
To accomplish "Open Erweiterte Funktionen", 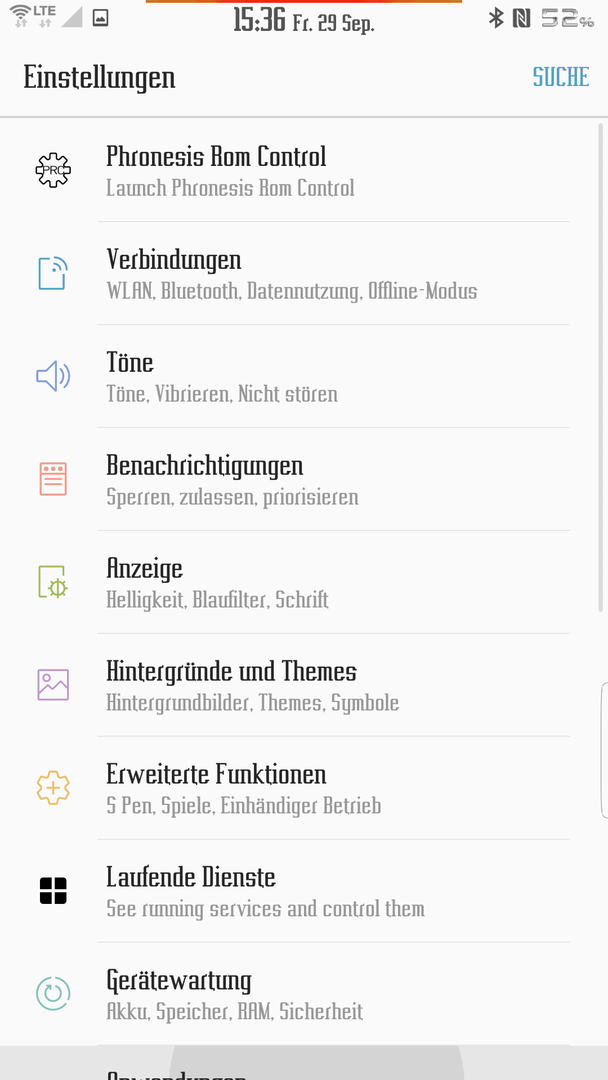I will (x=304, y=788).
